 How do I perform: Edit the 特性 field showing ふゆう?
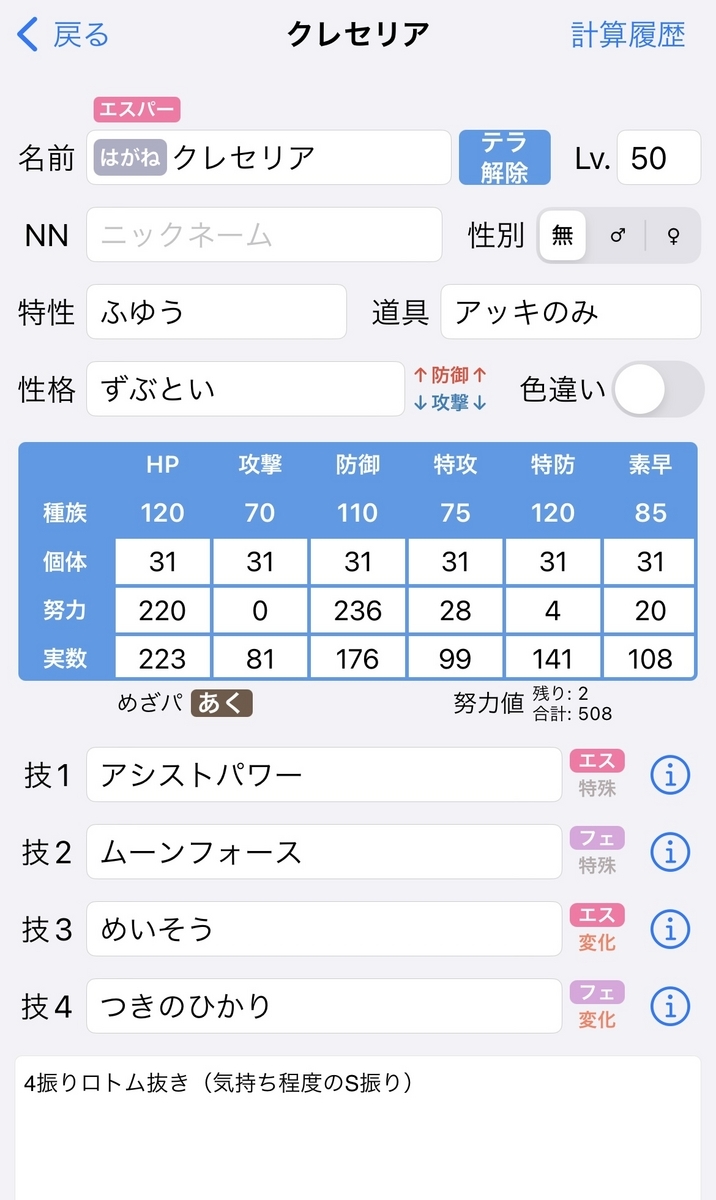pyautogui.click(x=217, y=312)
